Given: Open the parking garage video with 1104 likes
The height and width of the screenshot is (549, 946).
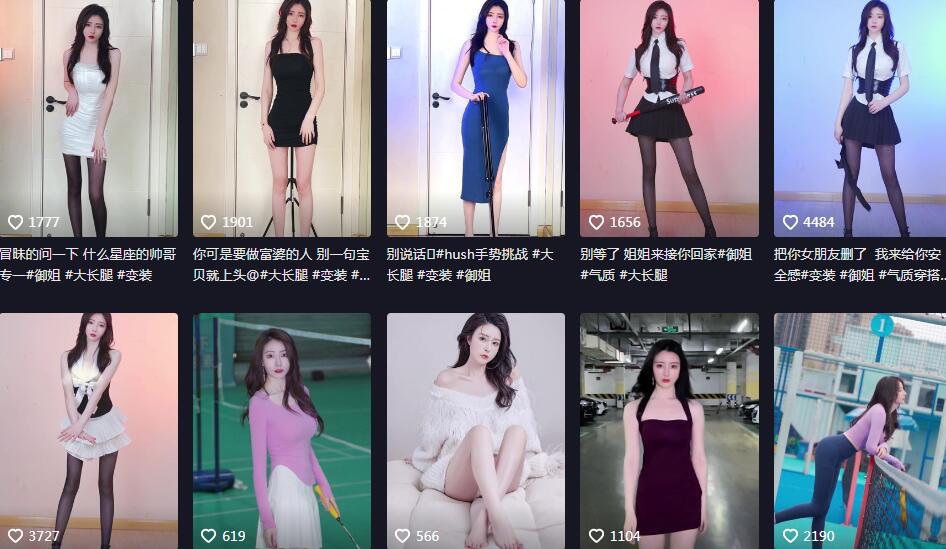Looking at the screenshot, I should coord(669,430).
